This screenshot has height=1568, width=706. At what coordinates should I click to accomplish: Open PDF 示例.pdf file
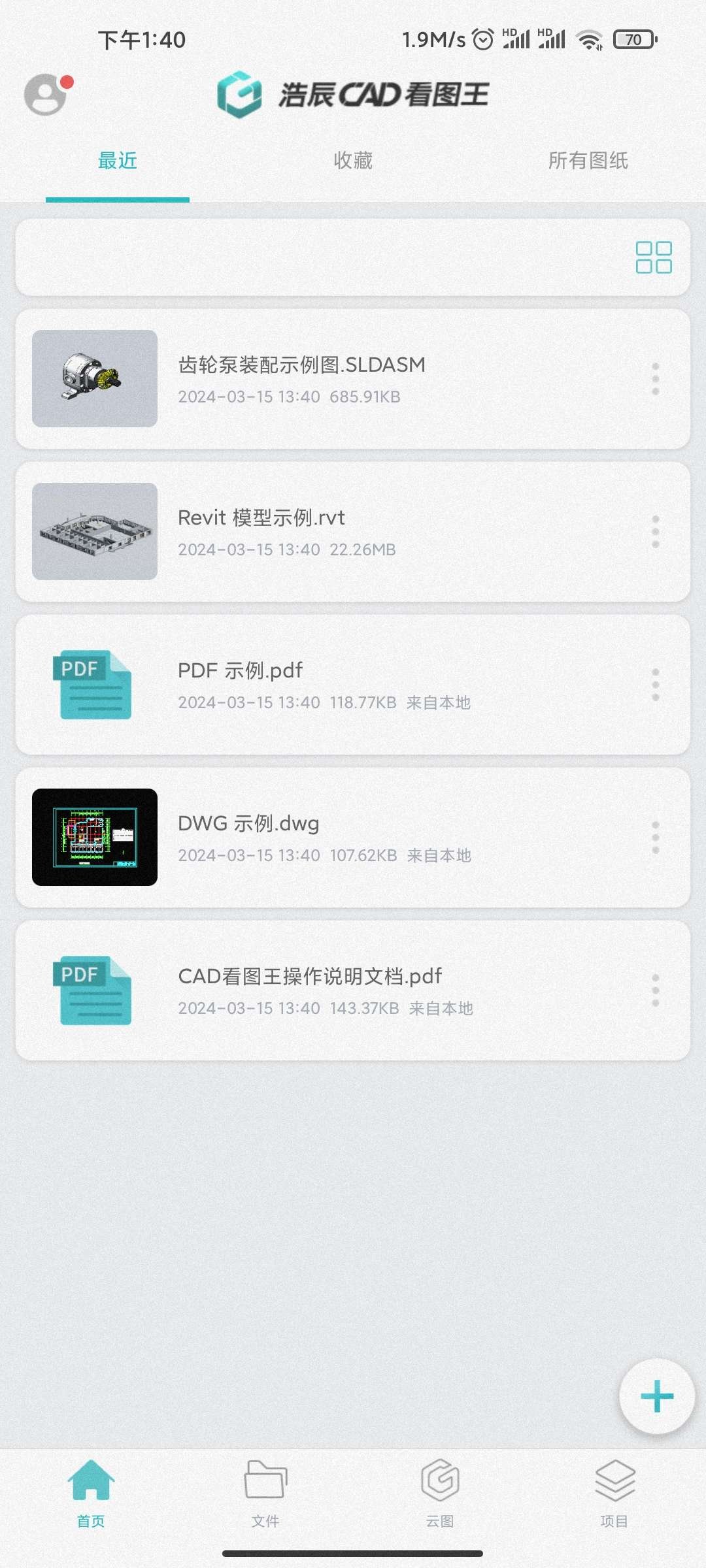point(327,684)
